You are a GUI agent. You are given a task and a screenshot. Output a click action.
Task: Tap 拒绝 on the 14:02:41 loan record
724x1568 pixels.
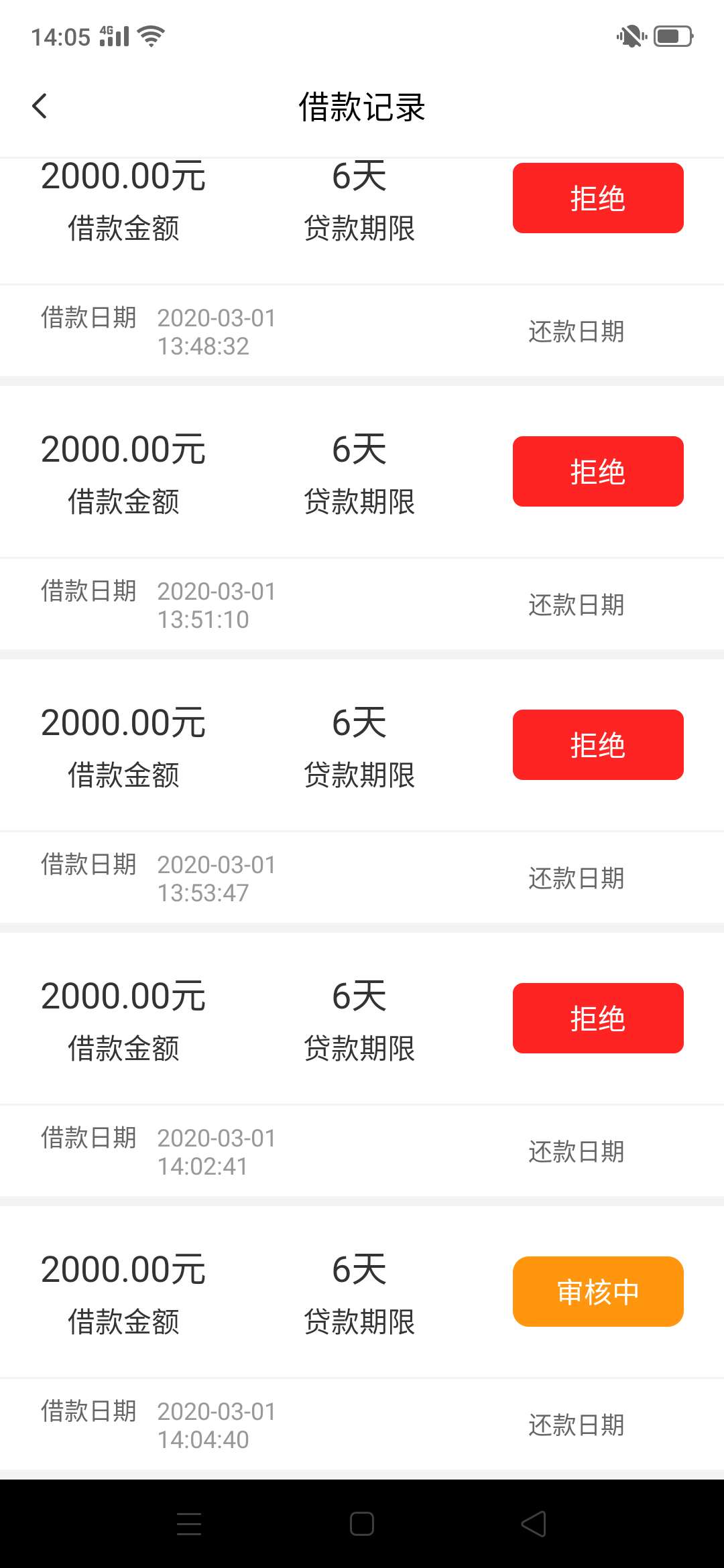tap(598, 1018)
